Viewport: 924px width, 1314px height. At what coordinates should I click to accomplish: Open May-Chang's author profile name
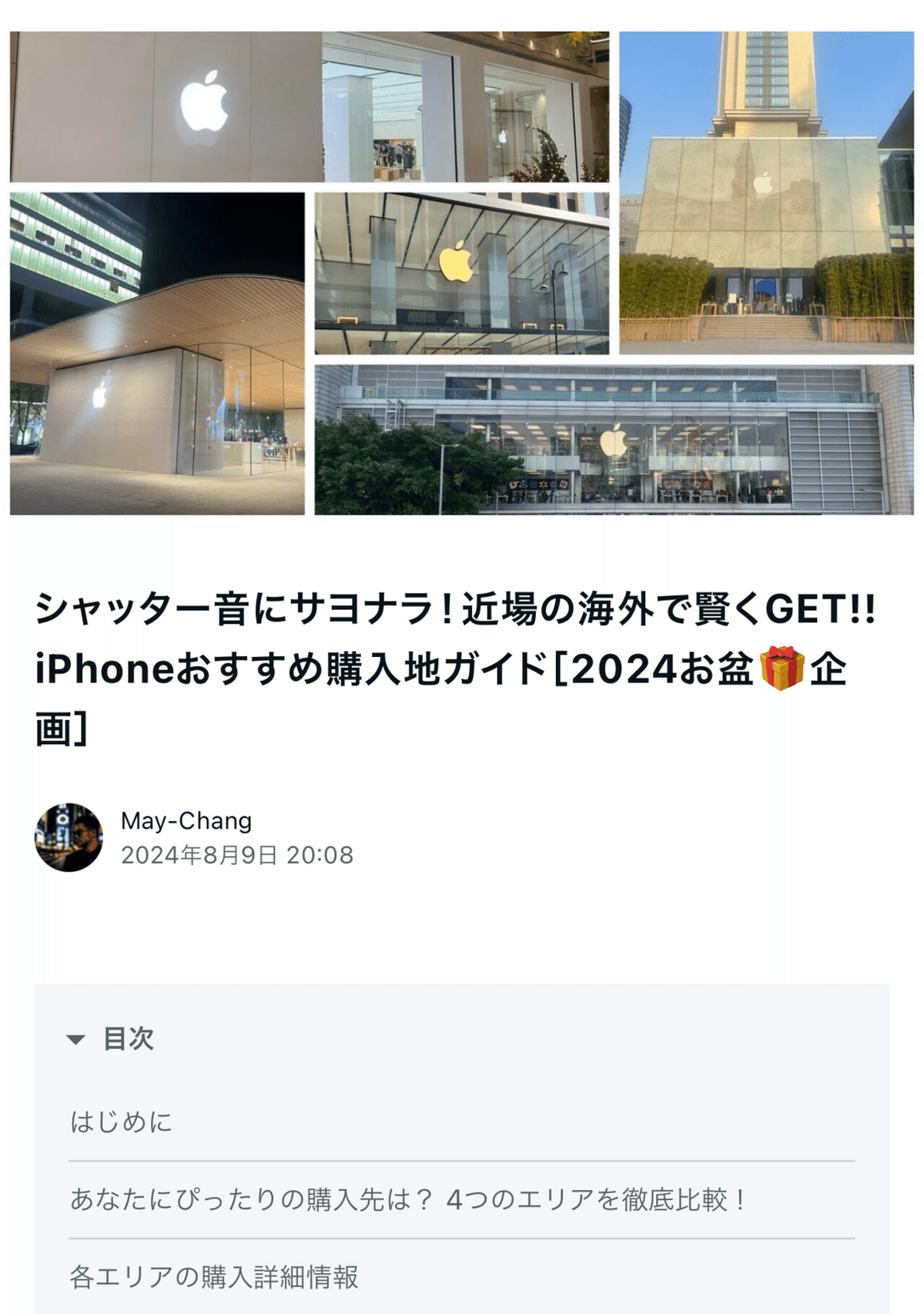[x=186, y=821]
